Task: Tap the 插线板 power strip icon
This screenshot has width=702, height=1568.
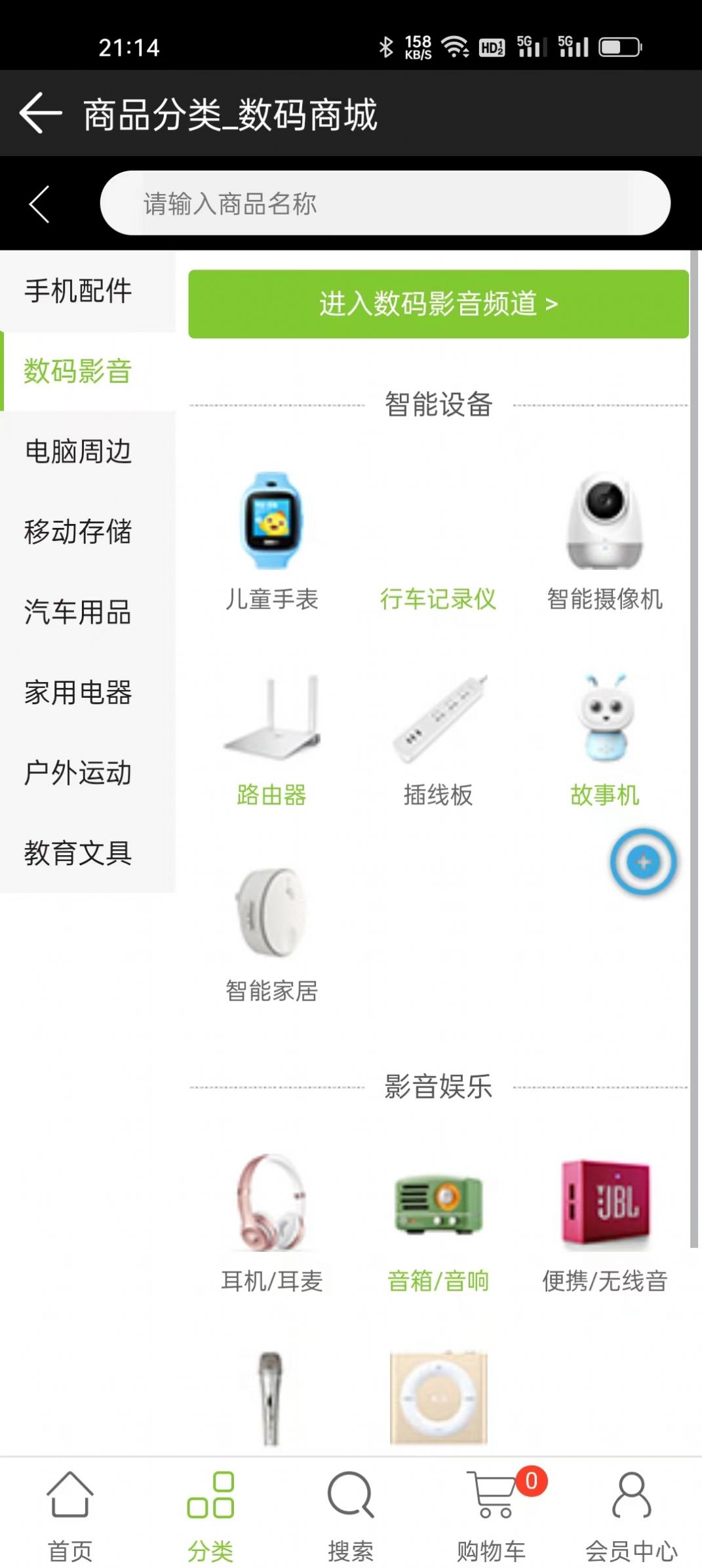Action: [439, 721]
